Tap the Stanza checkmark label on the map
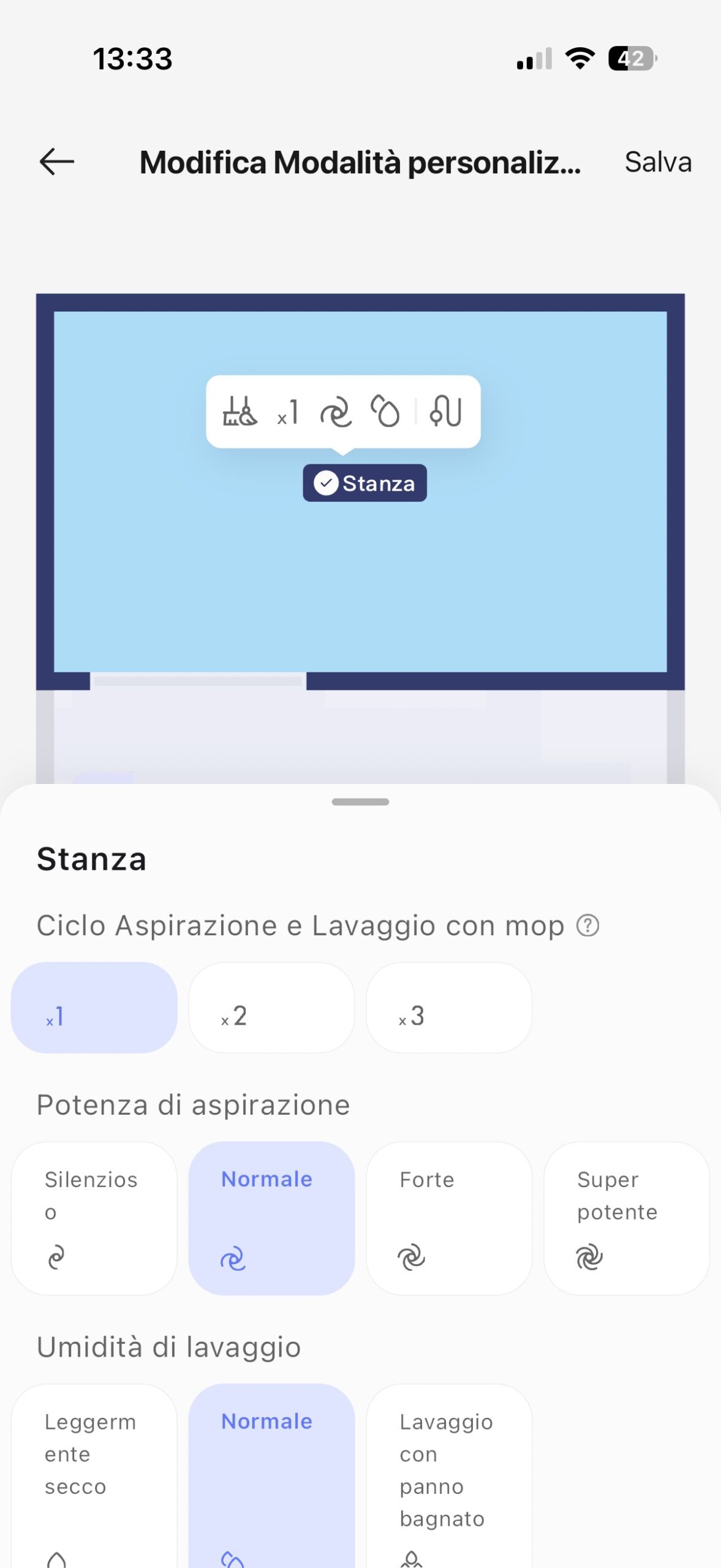The image size is (721, 1568). point(364,483)
